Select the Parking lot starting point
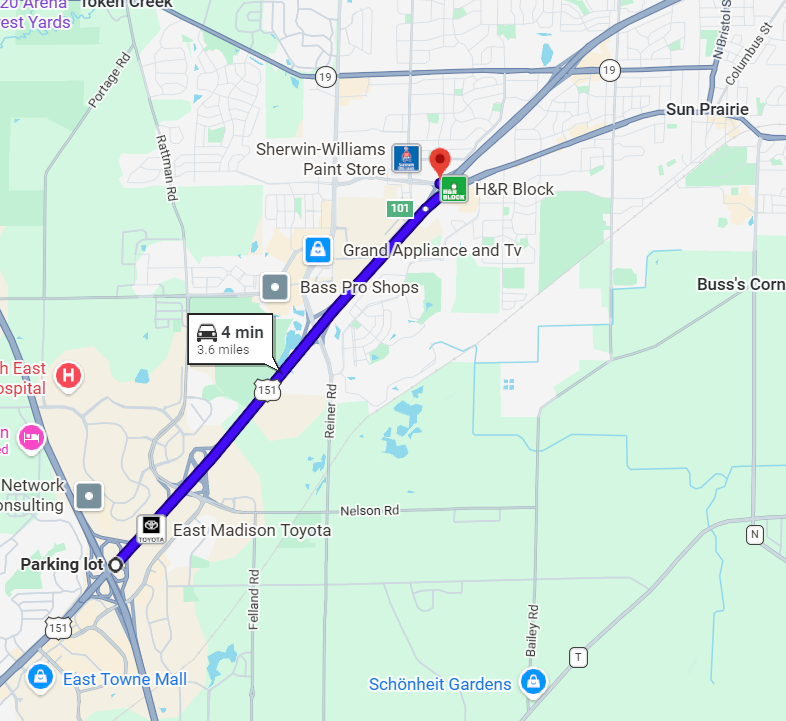This screenshot has width=786, height=721. tap(116, 565)
